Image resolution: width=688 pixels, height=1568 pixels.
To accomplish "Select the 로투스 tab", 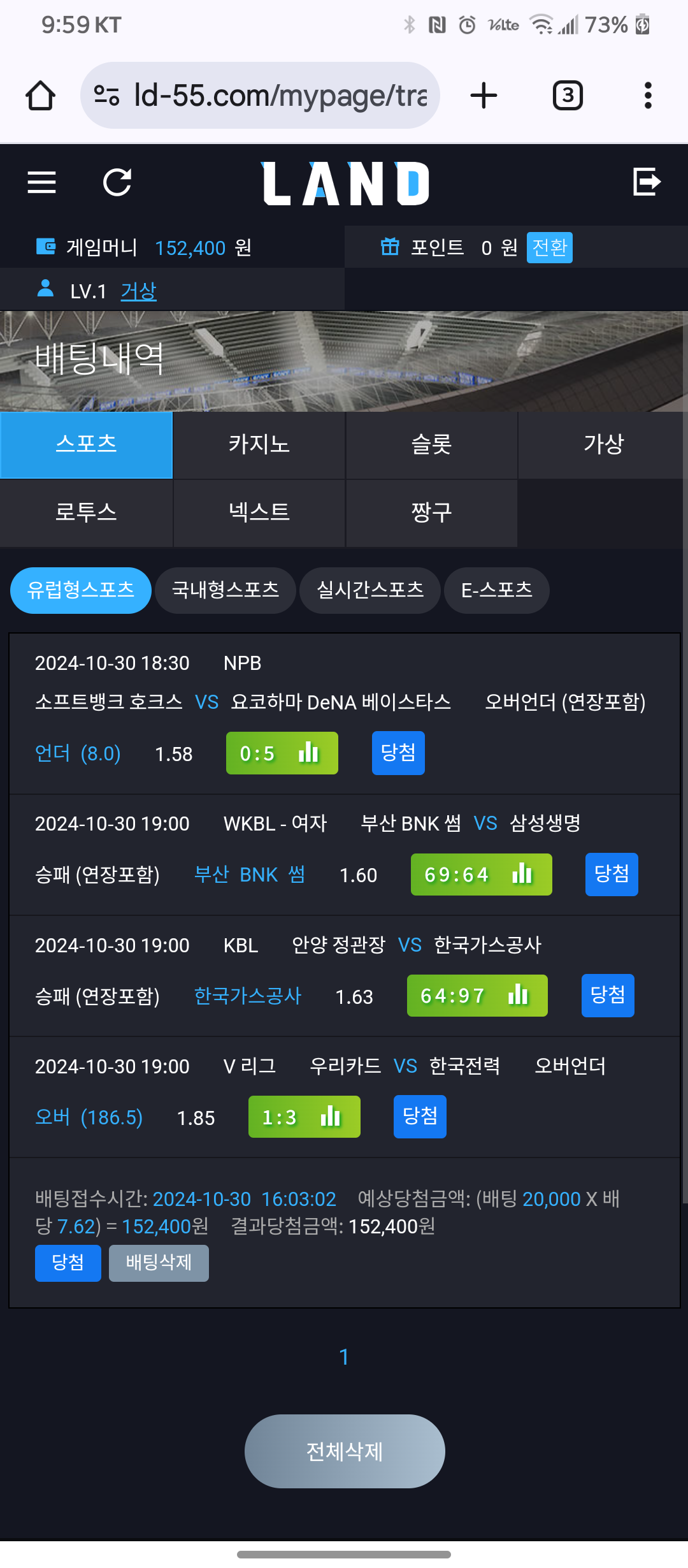I will [86, 512].
